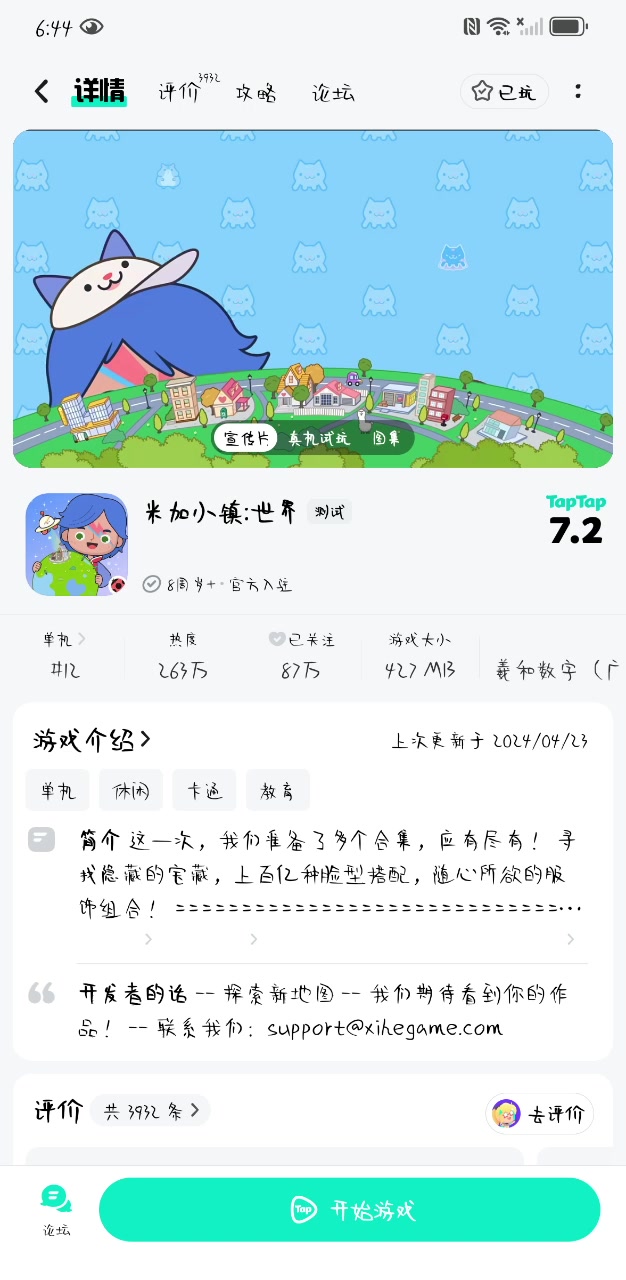This screenshot has height=1280, width=626.
Task: Tap 去评价 to write a review
Action: (540, 1114)
